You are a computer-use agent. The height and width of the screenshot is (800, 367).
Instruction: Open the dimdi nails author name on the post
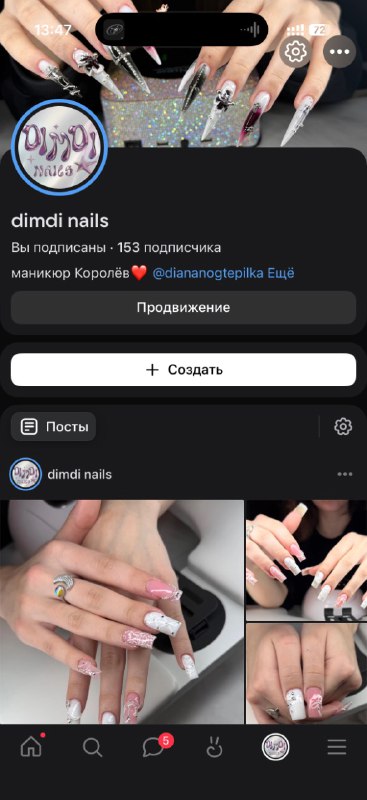tap(80, 474)
